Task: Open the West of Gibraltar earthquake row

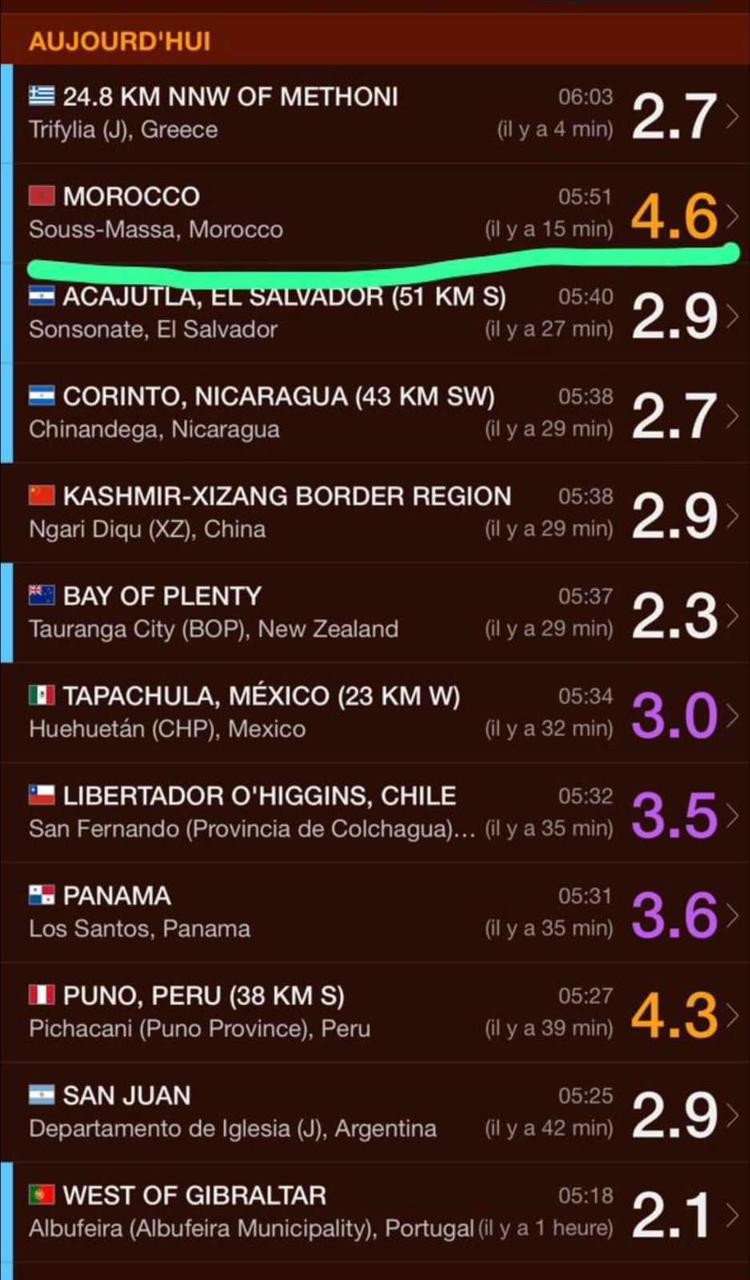Action: pos(375,1212)
